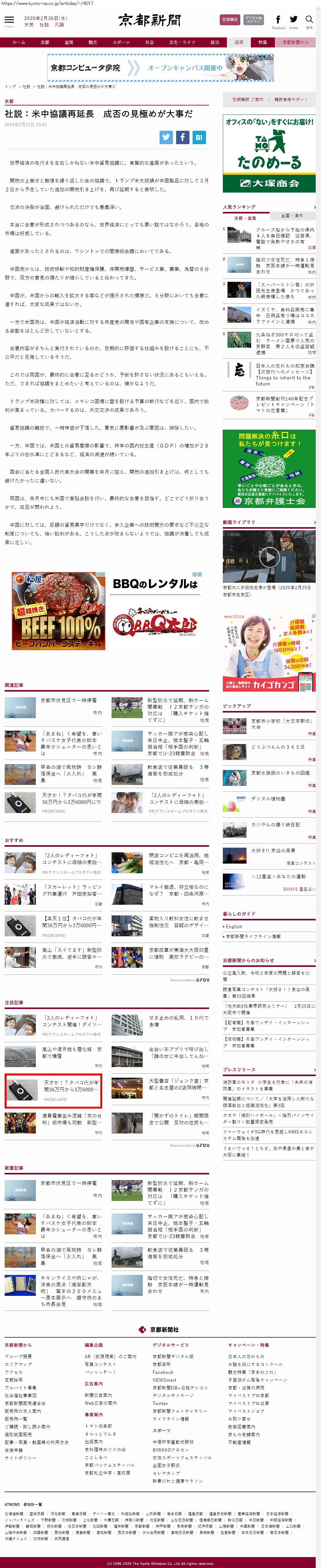Go to the 観光 section
Image resolution: width=321 pixels, height=1568 pixels.
(x=93, y=43)
